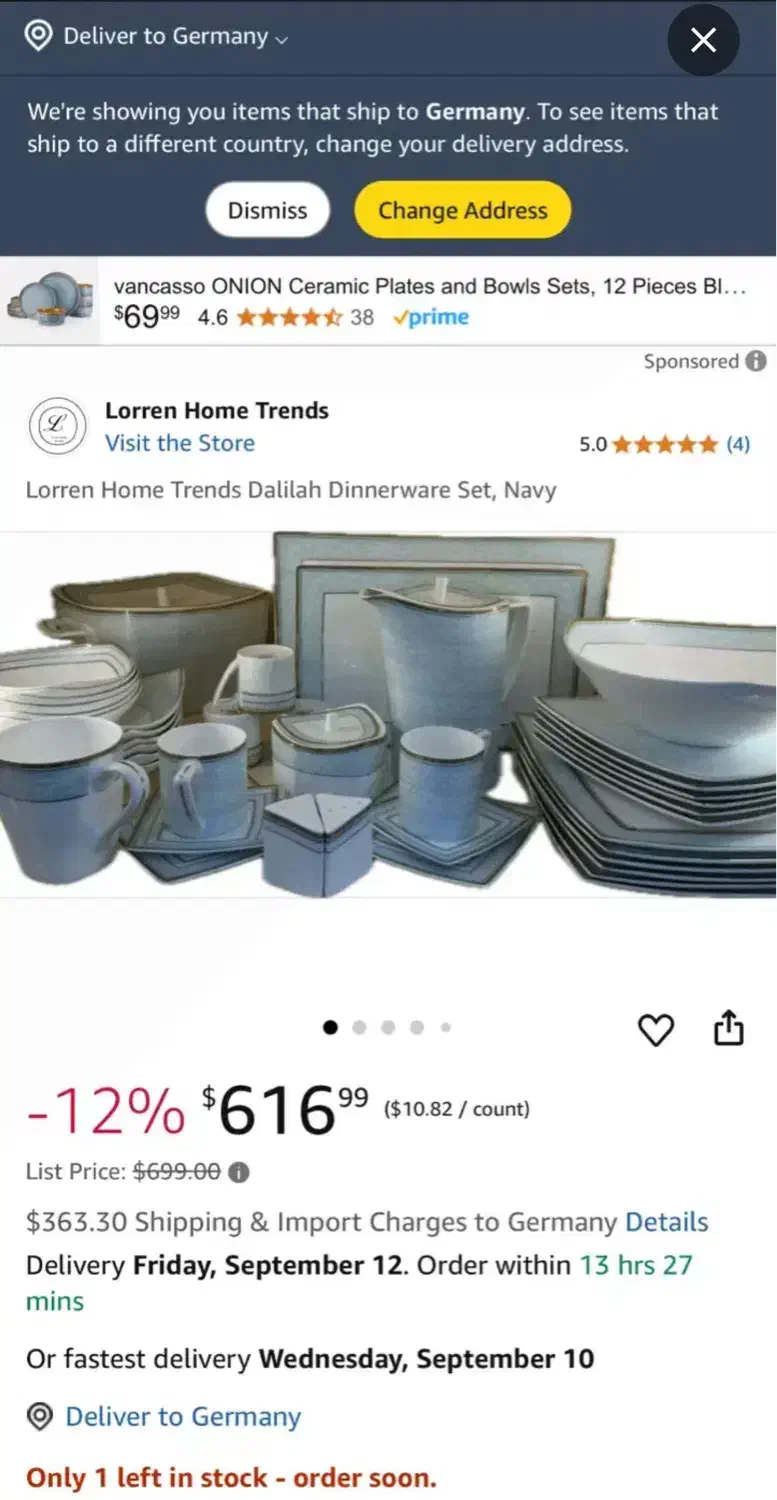Image resolution: width=777 pixels, height=1500 pixels.
Task: Add this dinnerware set to wish list
Action: pos(656,1029)
